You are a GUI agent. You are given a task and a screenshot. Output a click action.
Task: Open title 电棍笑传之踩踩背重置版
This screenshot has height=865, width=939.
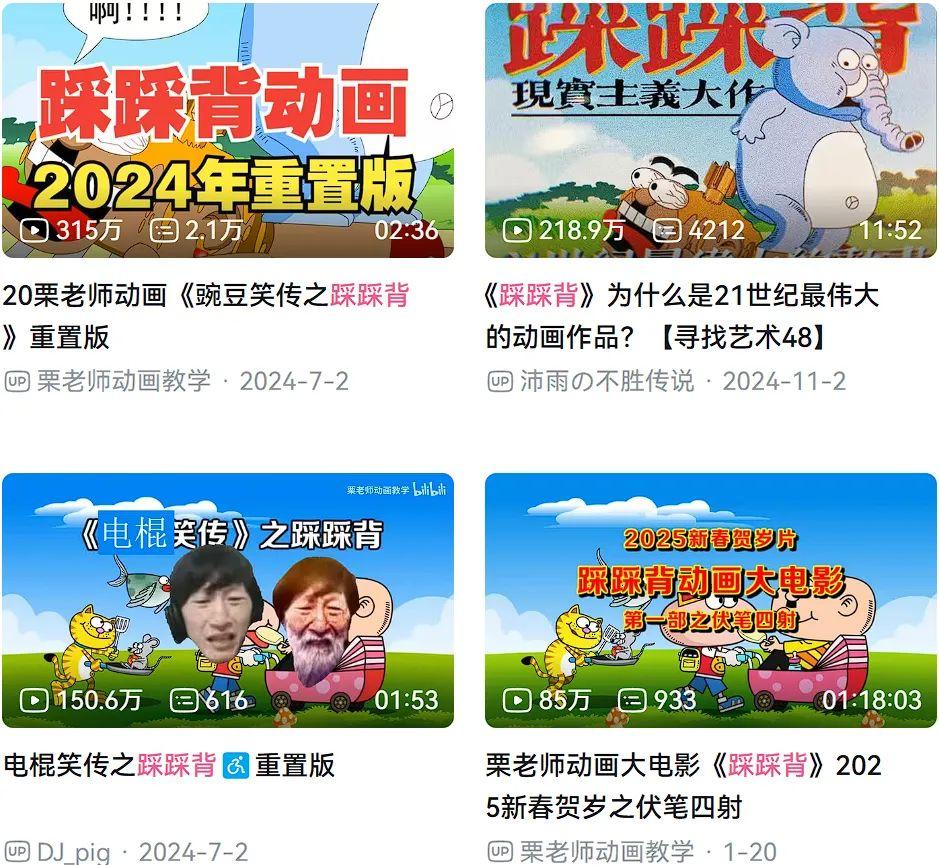[168, 766]
